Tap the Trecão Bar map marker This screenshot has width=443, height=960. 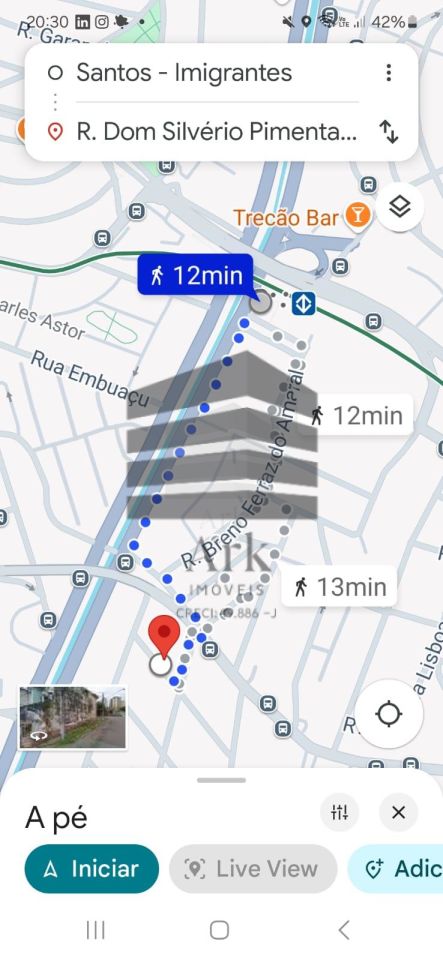click(358, 217)
